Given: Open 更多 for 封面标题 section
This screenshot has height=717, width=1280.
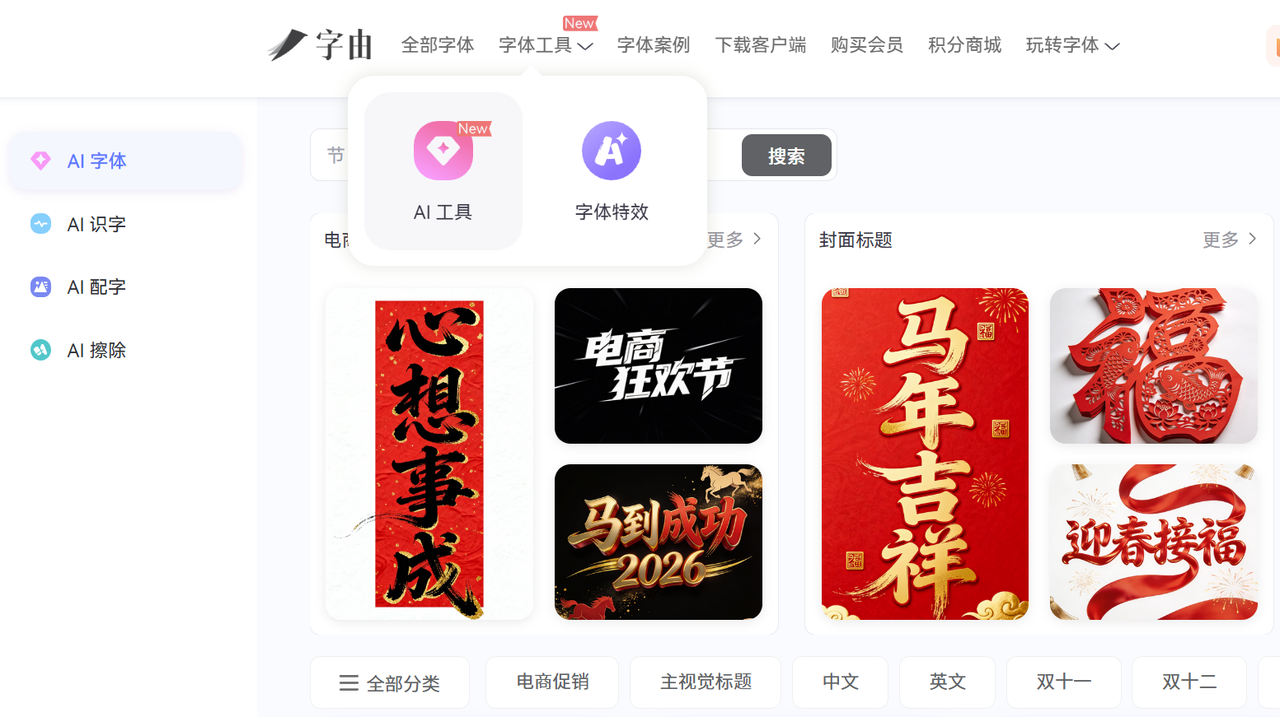Looking at the screenshot, I should (x=1229, y=240).
